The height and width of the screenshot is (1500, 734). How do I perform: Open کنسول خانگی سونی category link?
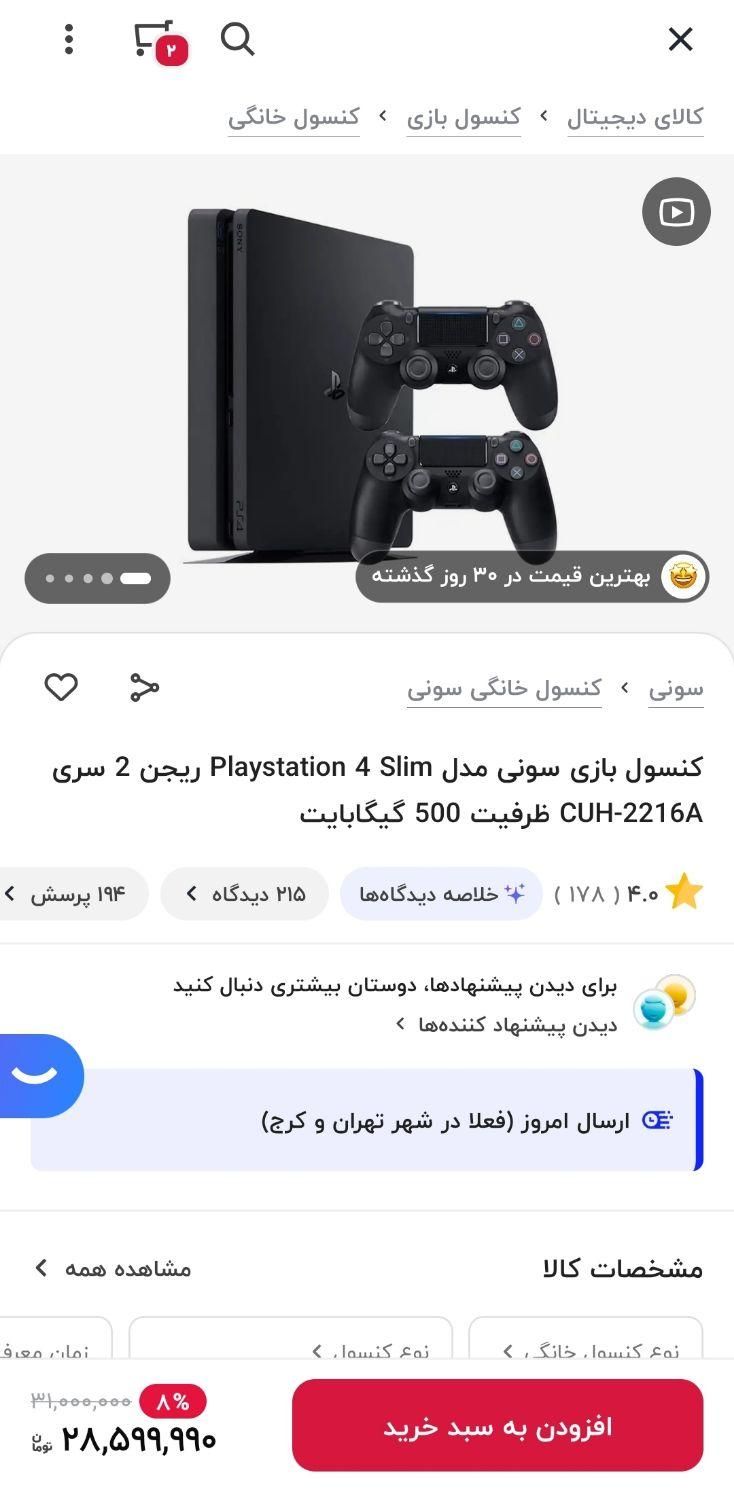(x=504, y=688)
